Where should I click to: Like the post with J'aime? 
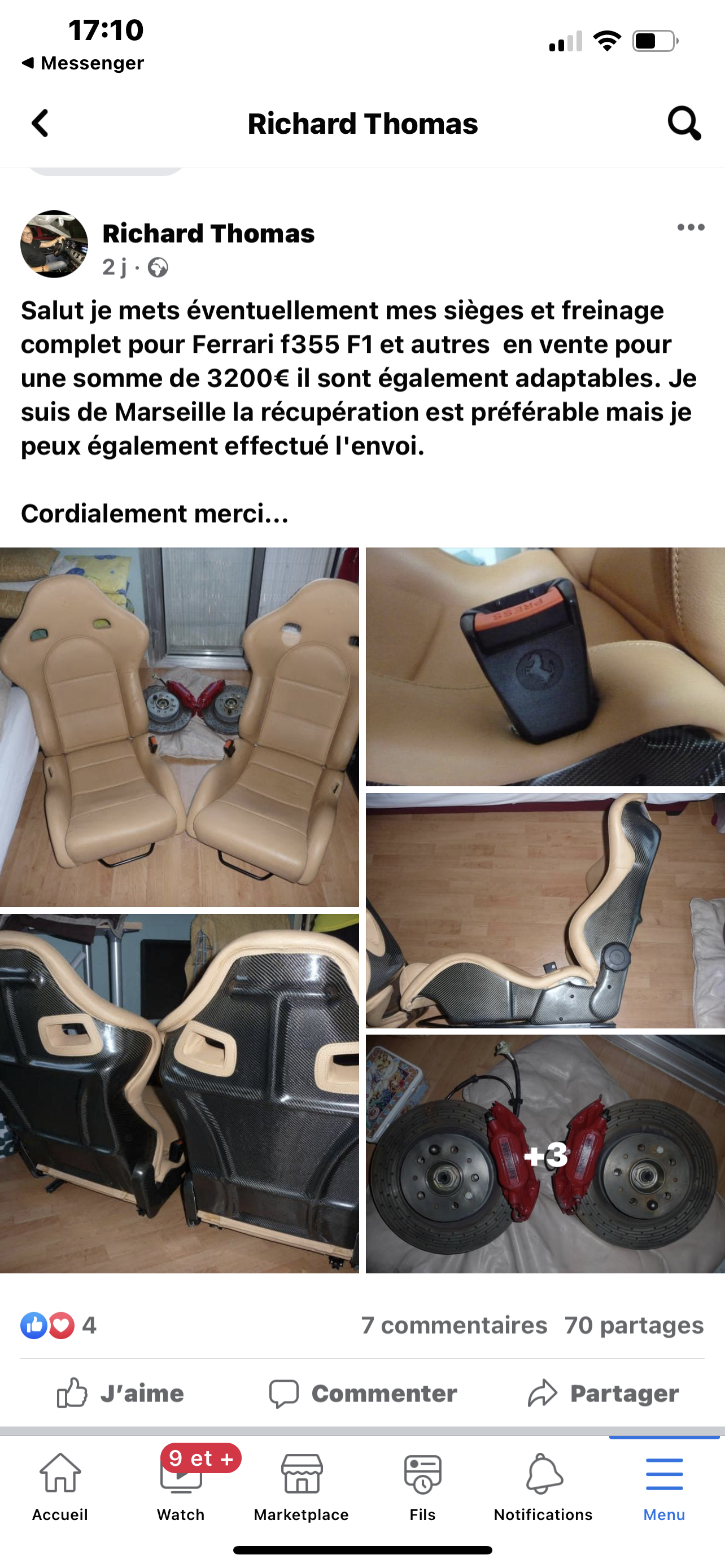click(120, 1392)
